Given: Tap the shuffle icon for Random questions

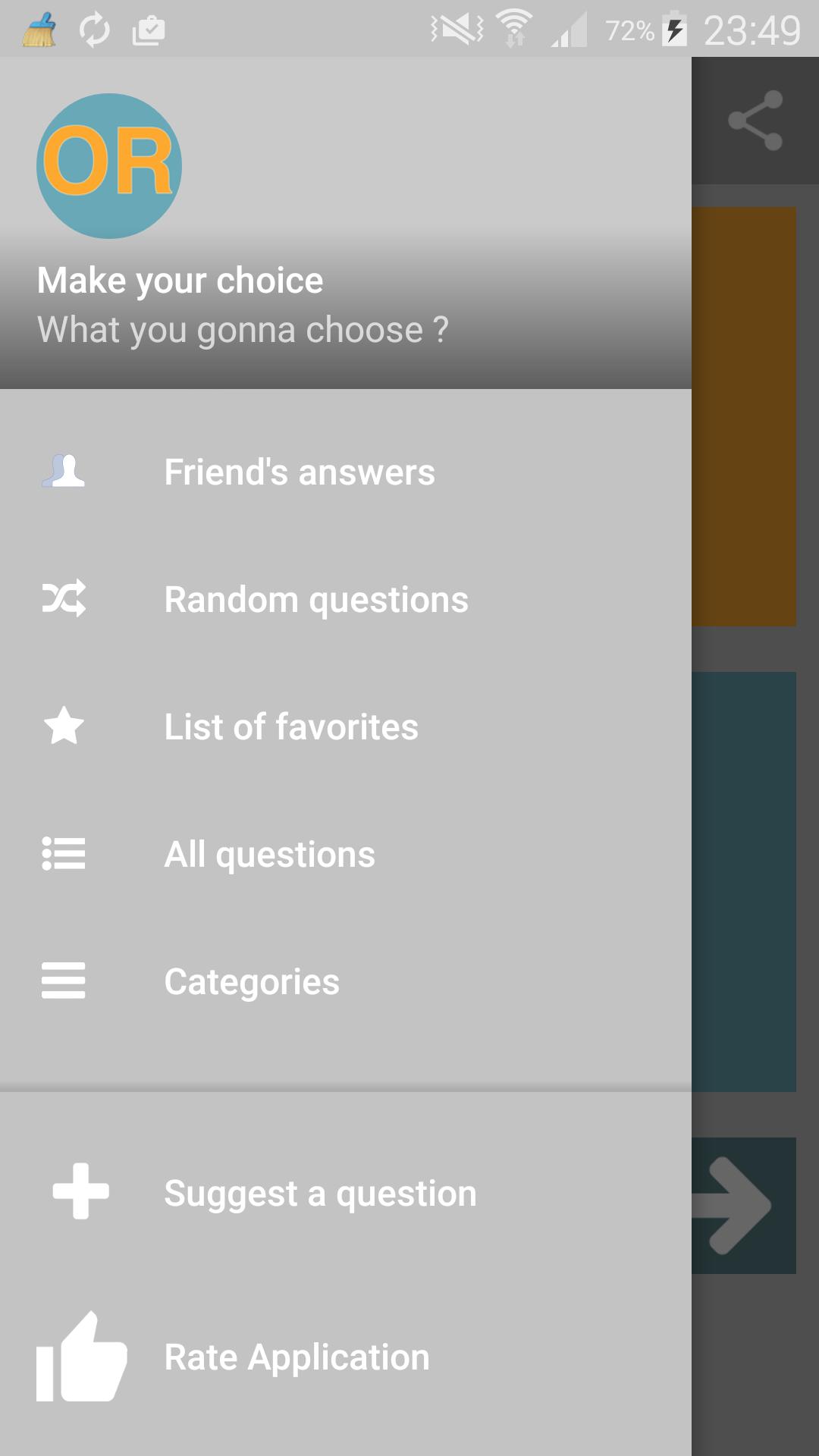Looking at the screenshot, I should tap(64, 599).
